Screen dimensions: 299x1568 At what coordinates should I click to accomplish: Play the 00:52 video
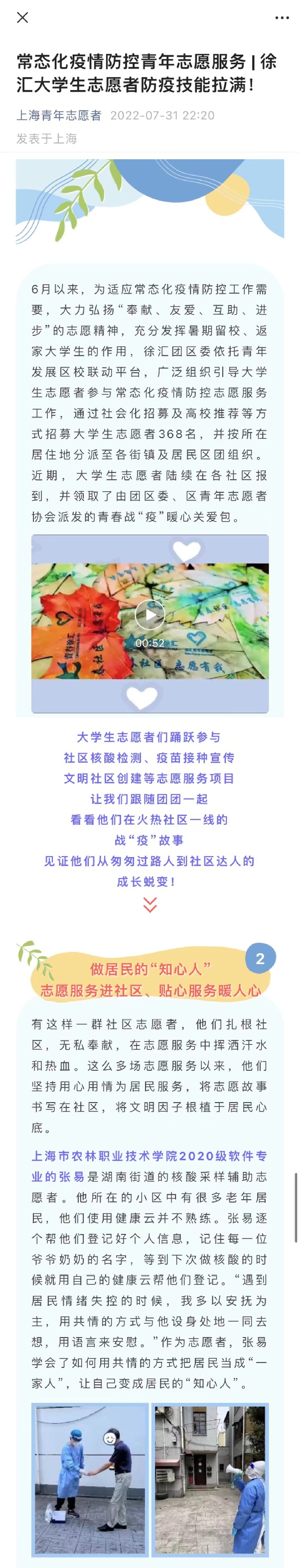tap(150, 614)
